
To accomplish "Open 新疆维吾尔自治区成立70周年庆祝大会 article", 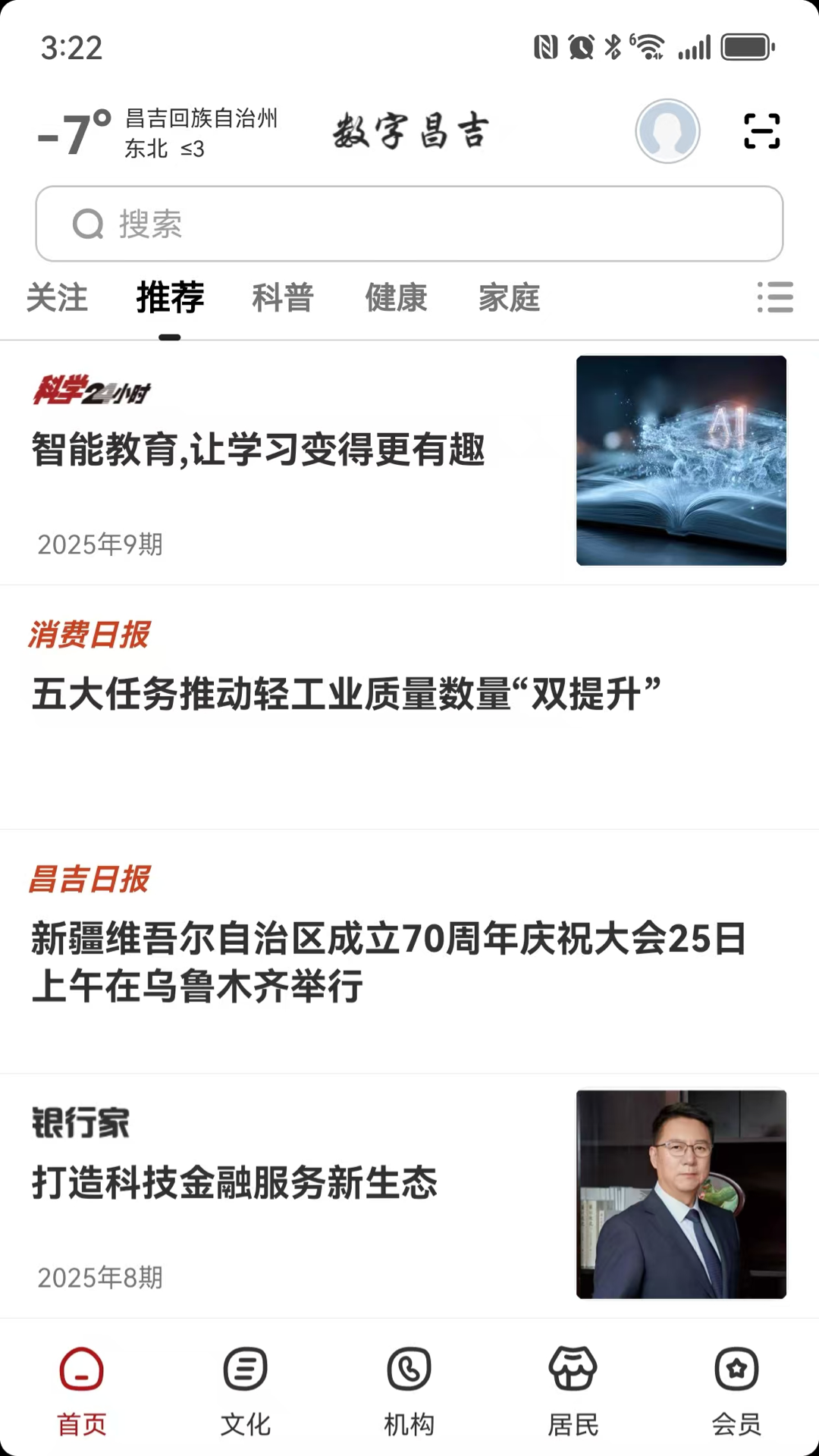I will tap(388, 962).
